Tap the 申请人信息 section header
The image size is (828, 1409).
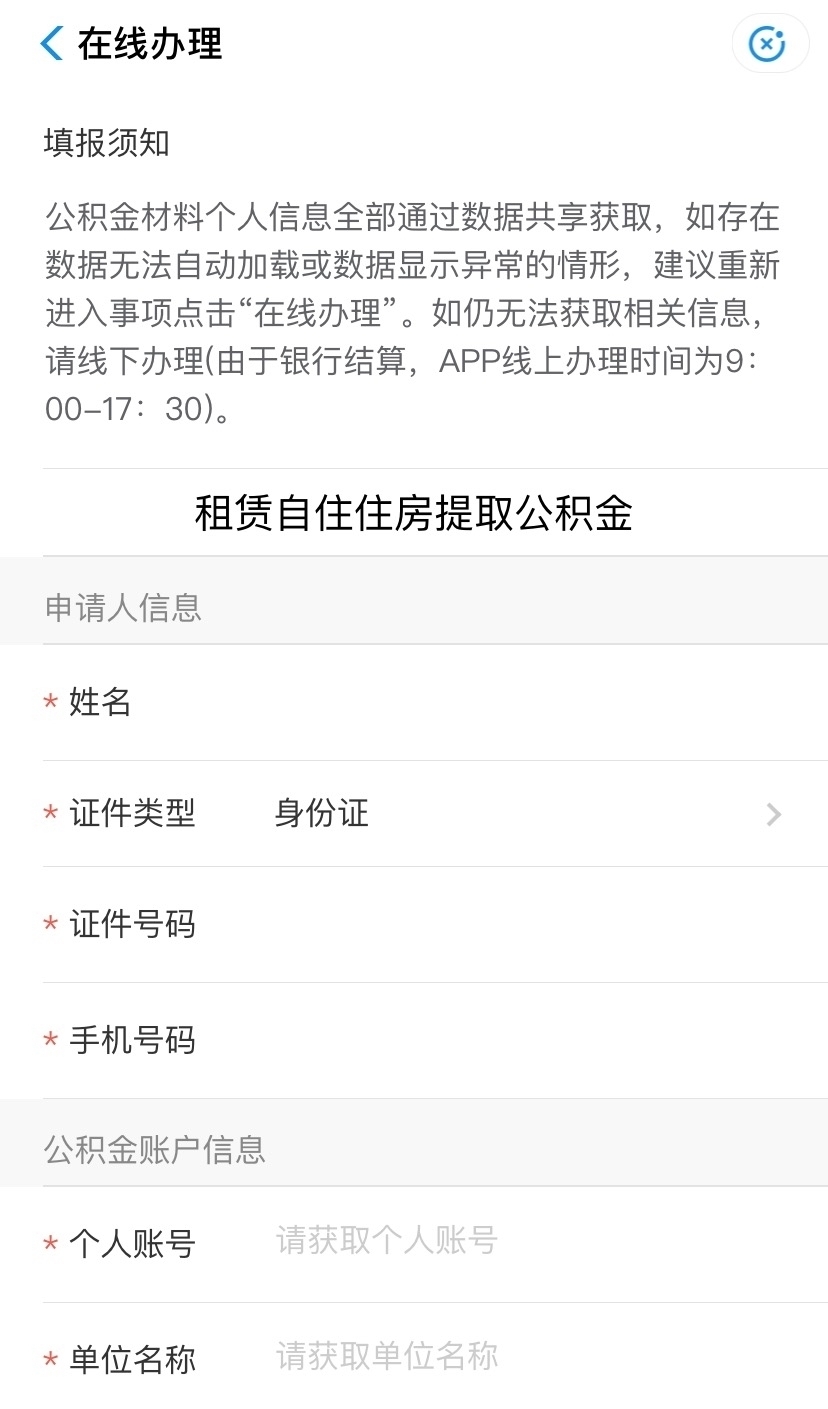pos(122,610)
